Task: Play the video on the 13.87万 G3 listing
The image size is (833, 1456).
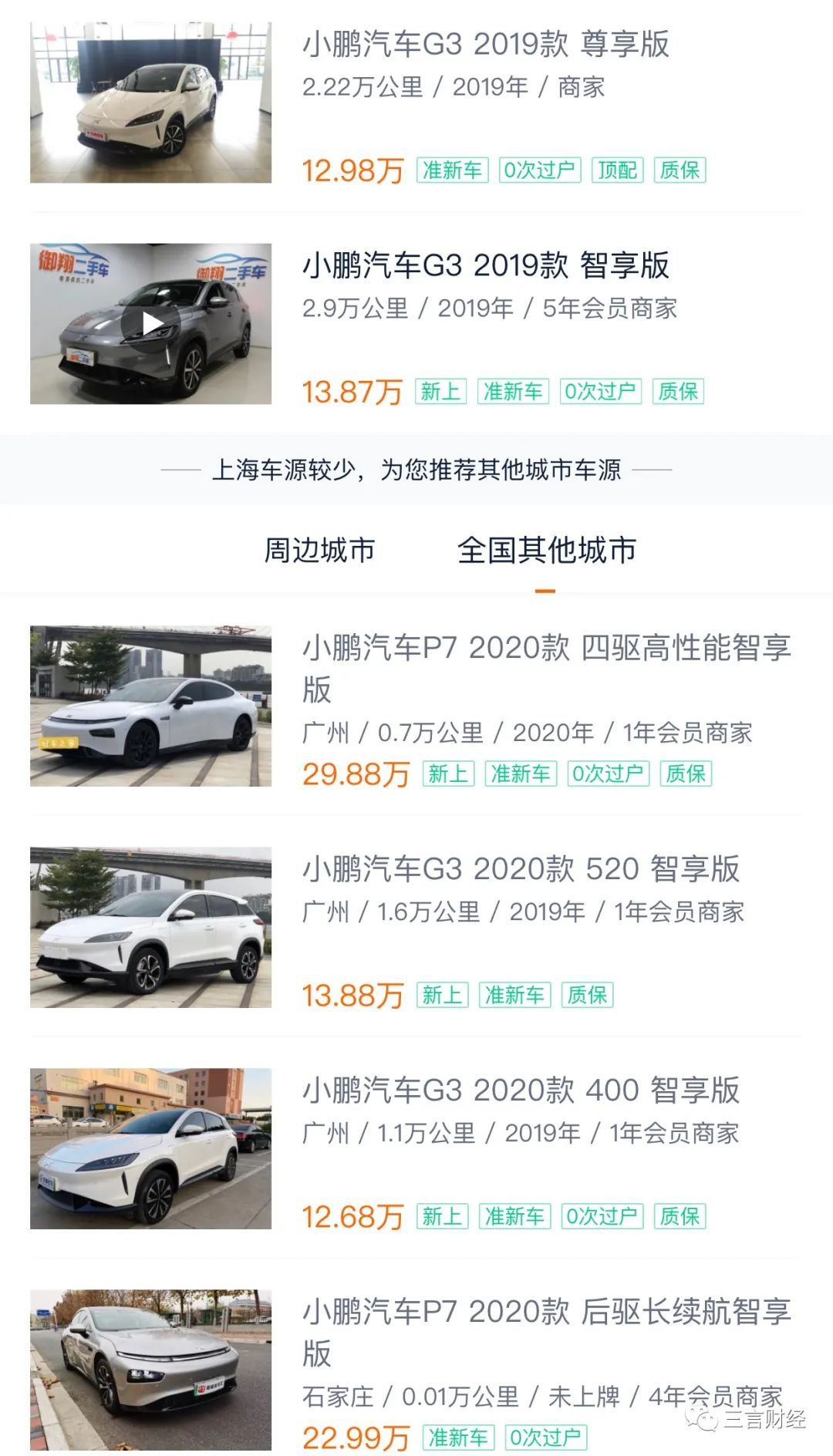Action: point(151,324)
